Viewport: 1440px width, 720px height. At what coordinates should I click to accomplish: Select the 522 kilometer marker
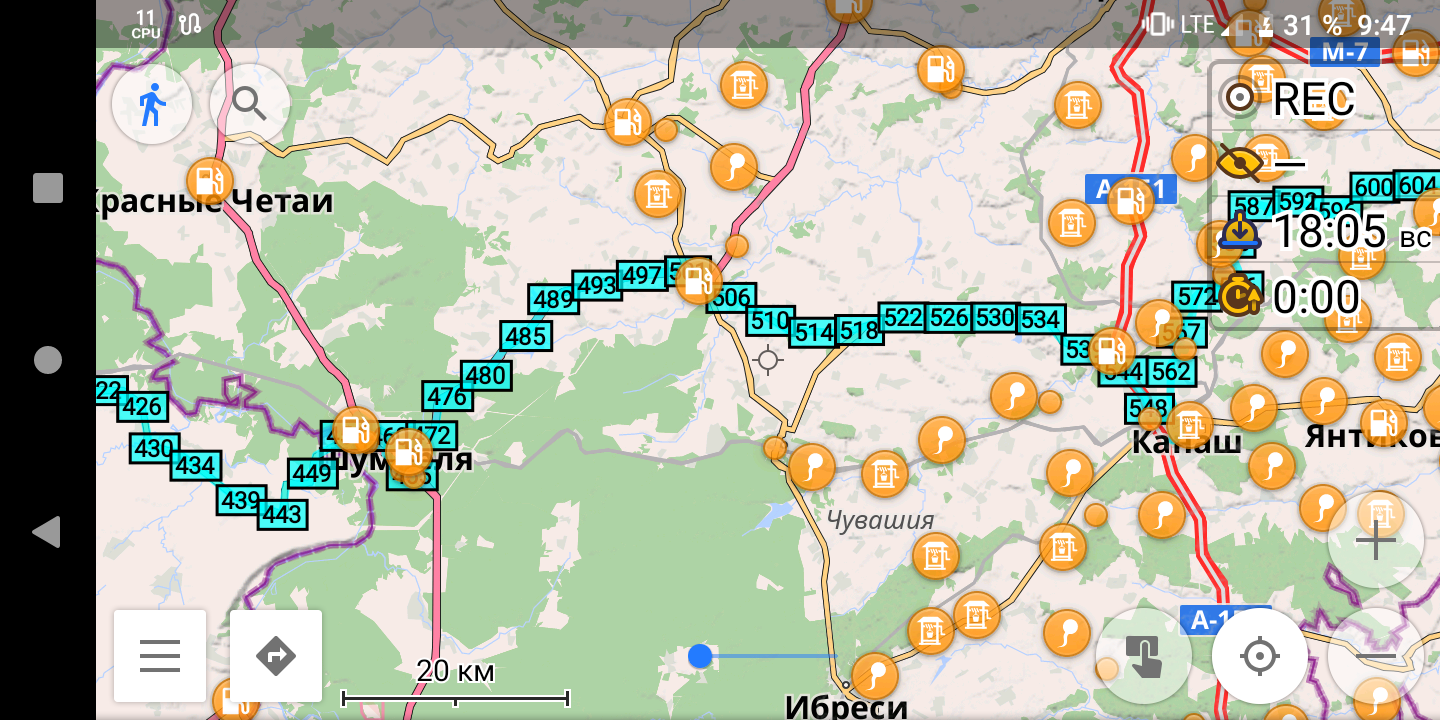click(902, 318)
